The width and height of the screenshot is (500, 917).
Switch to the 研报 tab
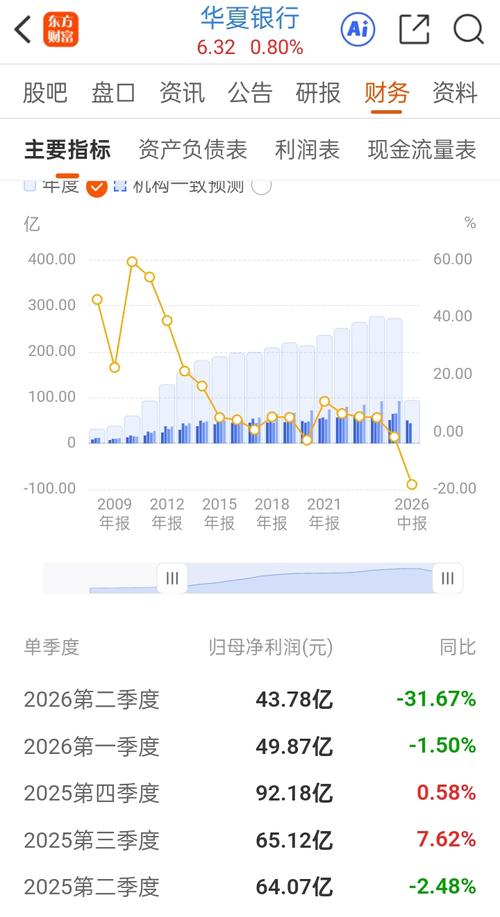(318, 93)
